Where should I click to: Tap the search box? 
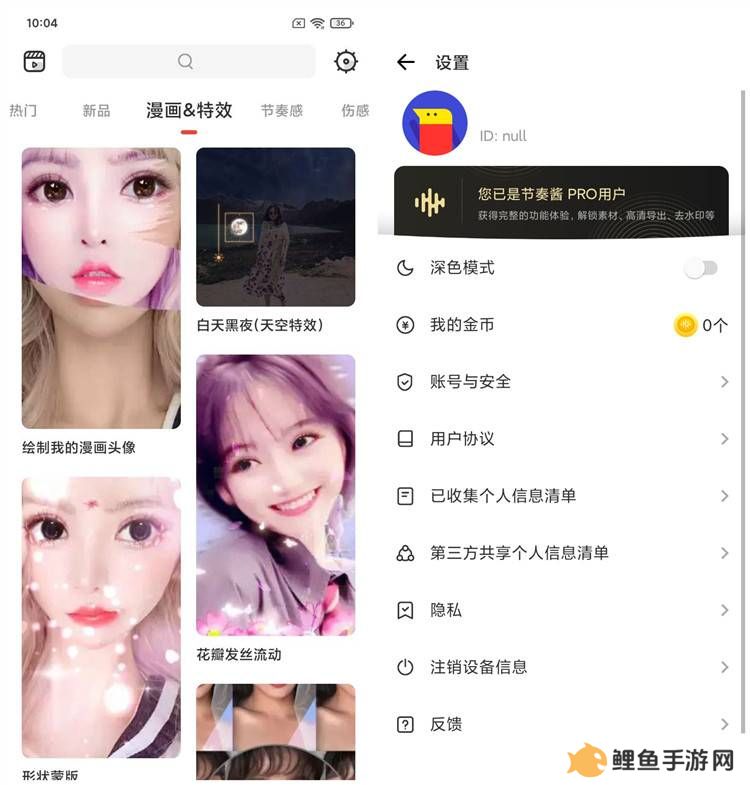pos(188,62)
